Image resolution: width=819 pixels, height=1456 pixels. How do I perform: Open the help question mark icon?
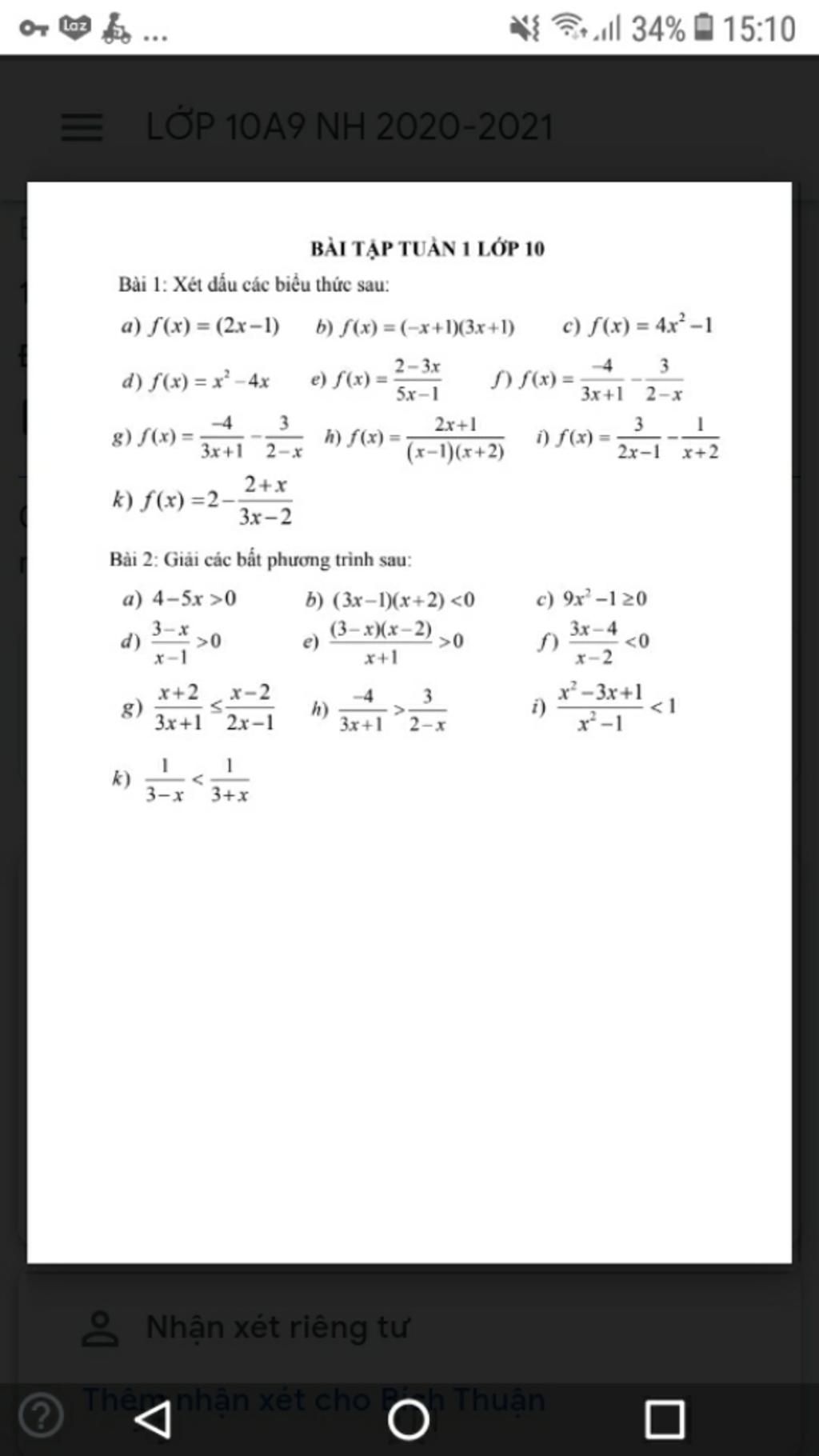pyautogui.click(x=41, y=1415)
